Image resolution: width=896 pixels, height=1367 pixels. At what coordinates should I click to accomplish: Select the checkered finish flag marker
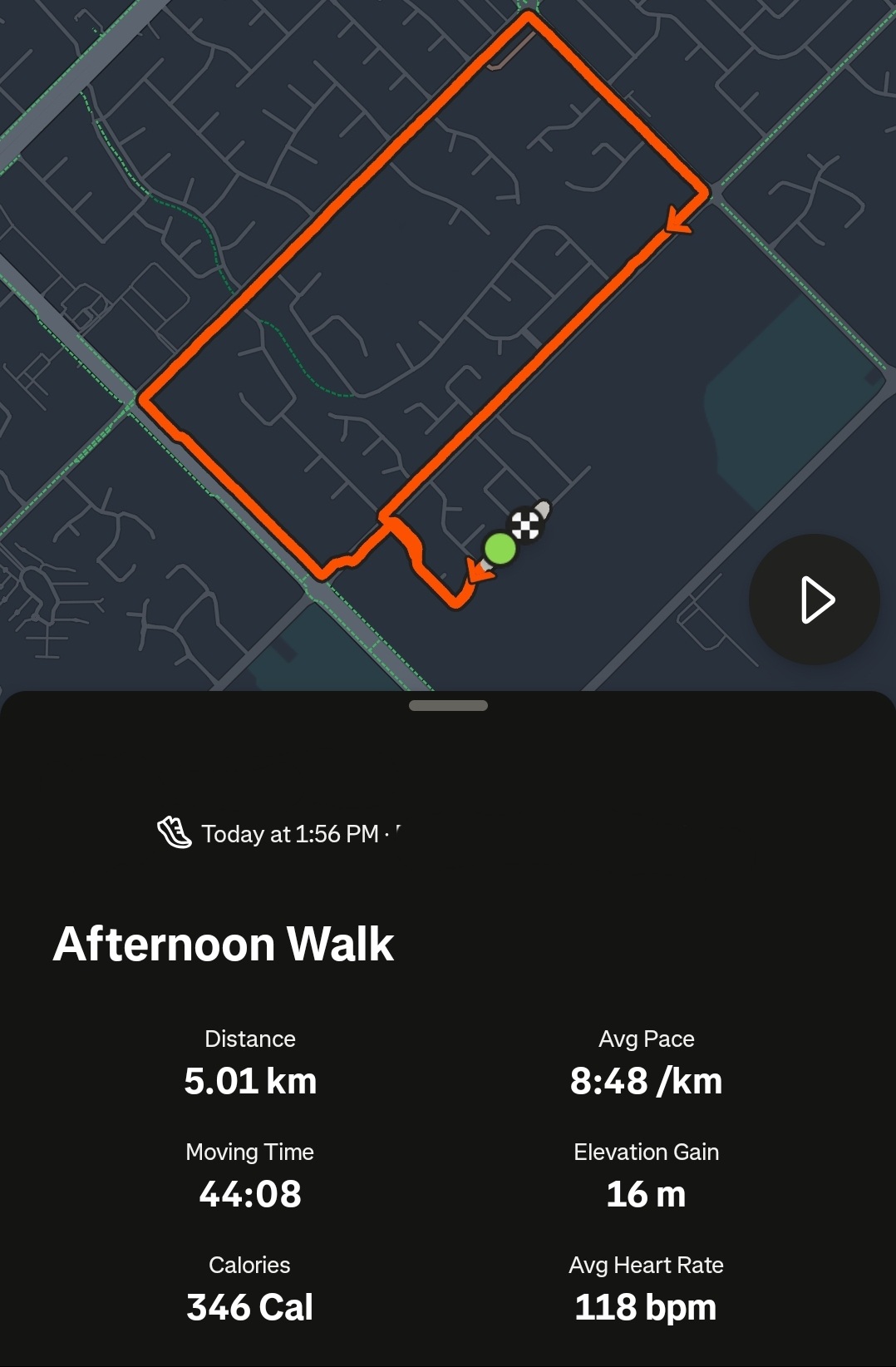(526, 524)
